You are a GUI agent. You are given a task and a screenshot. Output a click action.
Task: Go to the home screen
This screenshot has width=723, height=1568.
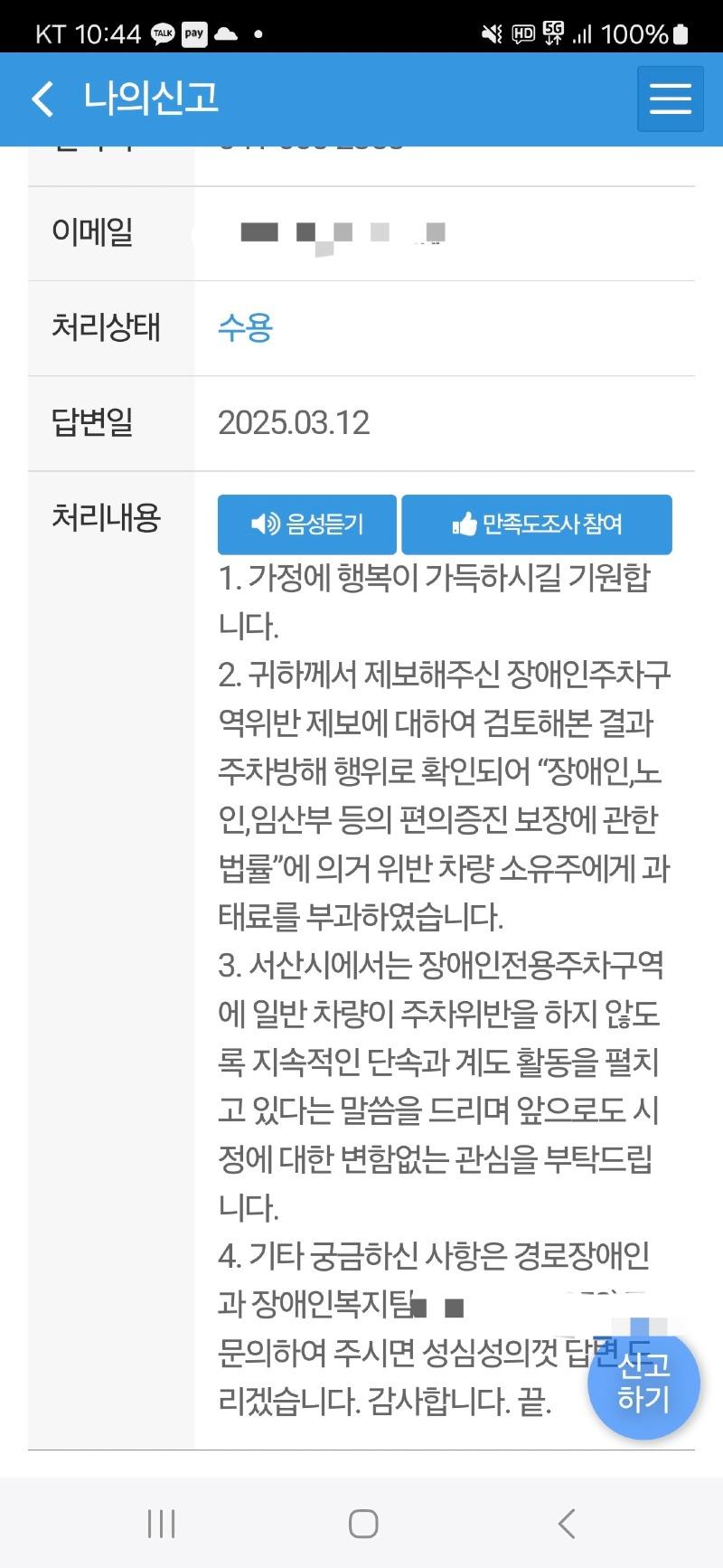pos(363,1524)
